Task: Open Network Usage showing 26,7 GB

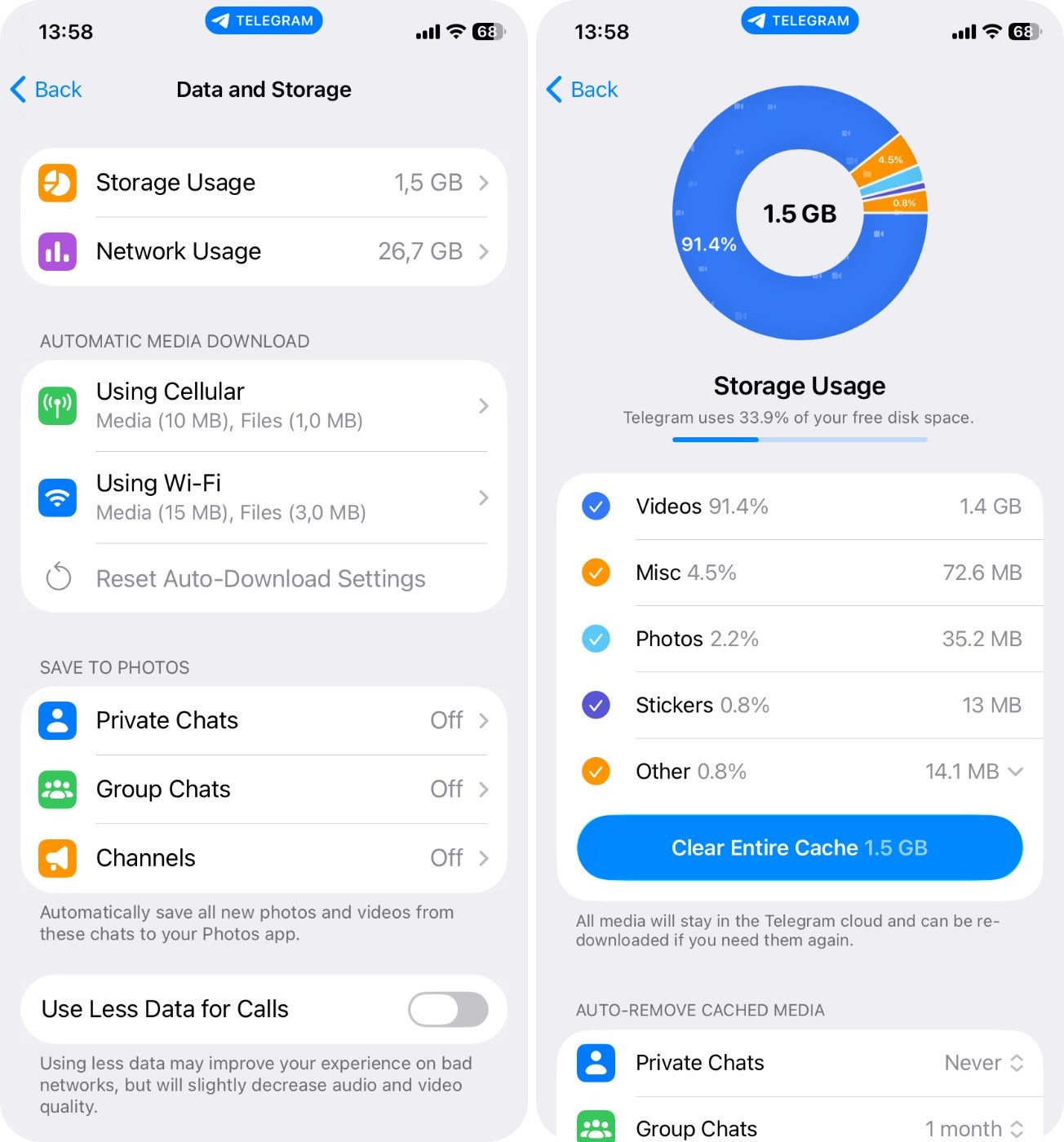Action: 263,251
